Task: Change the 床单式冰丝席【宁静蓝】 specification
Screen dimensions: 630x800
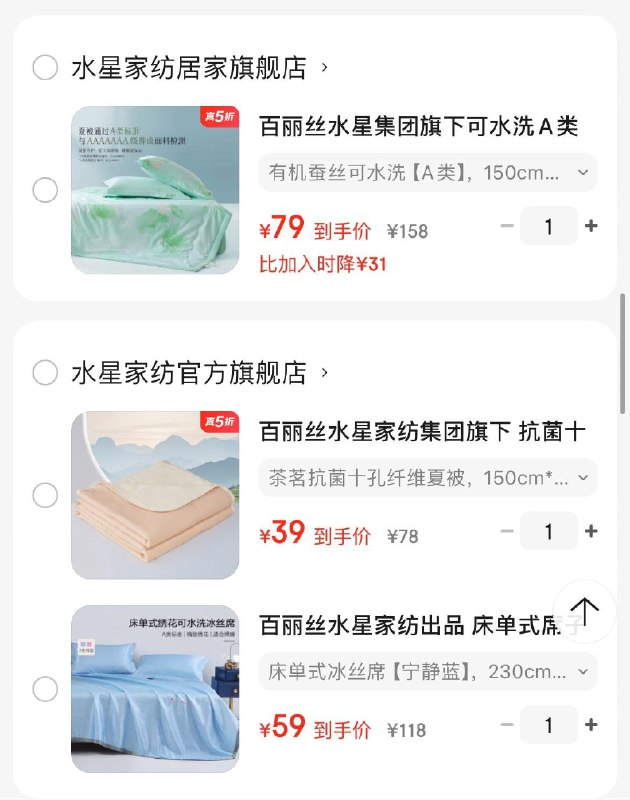Action: point(428,672)
